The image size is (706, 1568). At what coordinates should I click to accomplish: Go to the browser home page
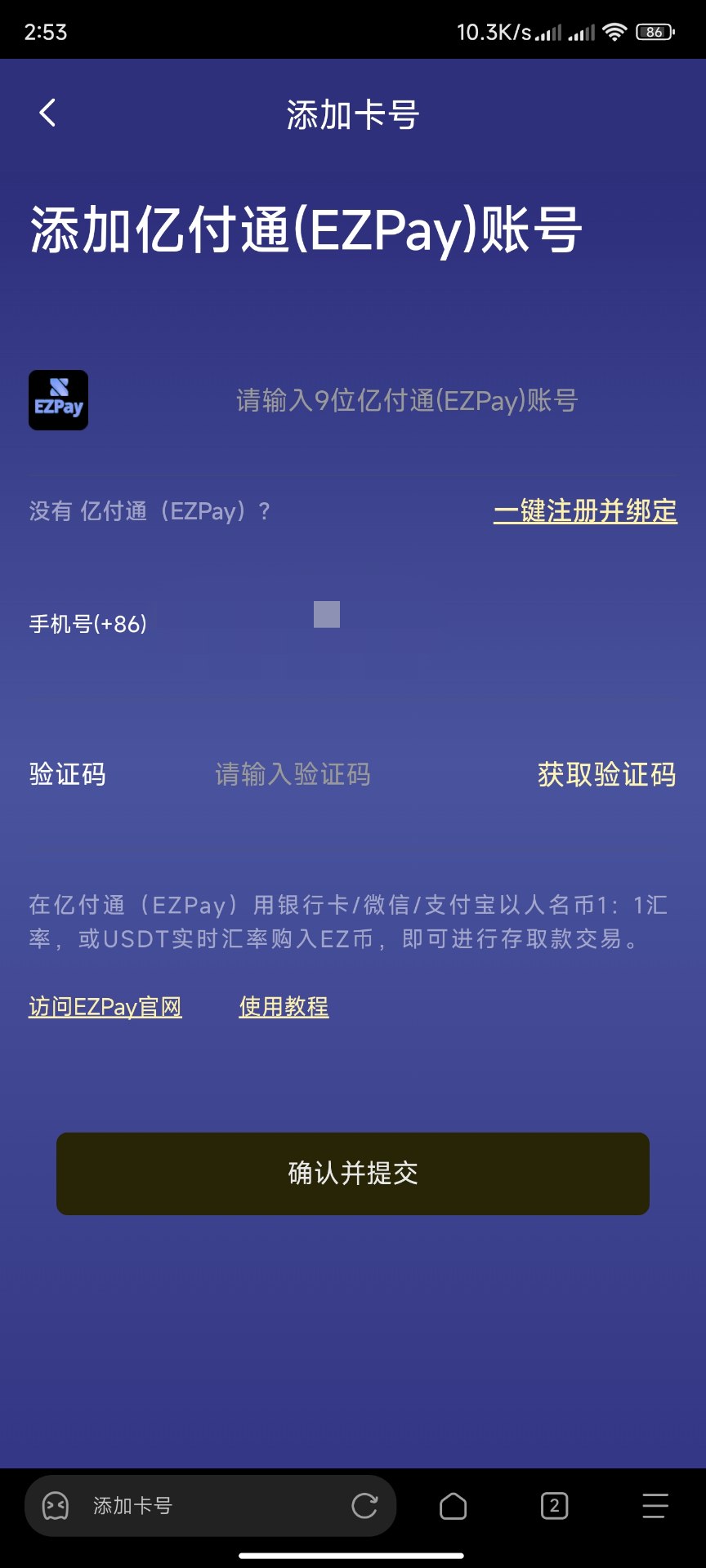coord(453,1505)
